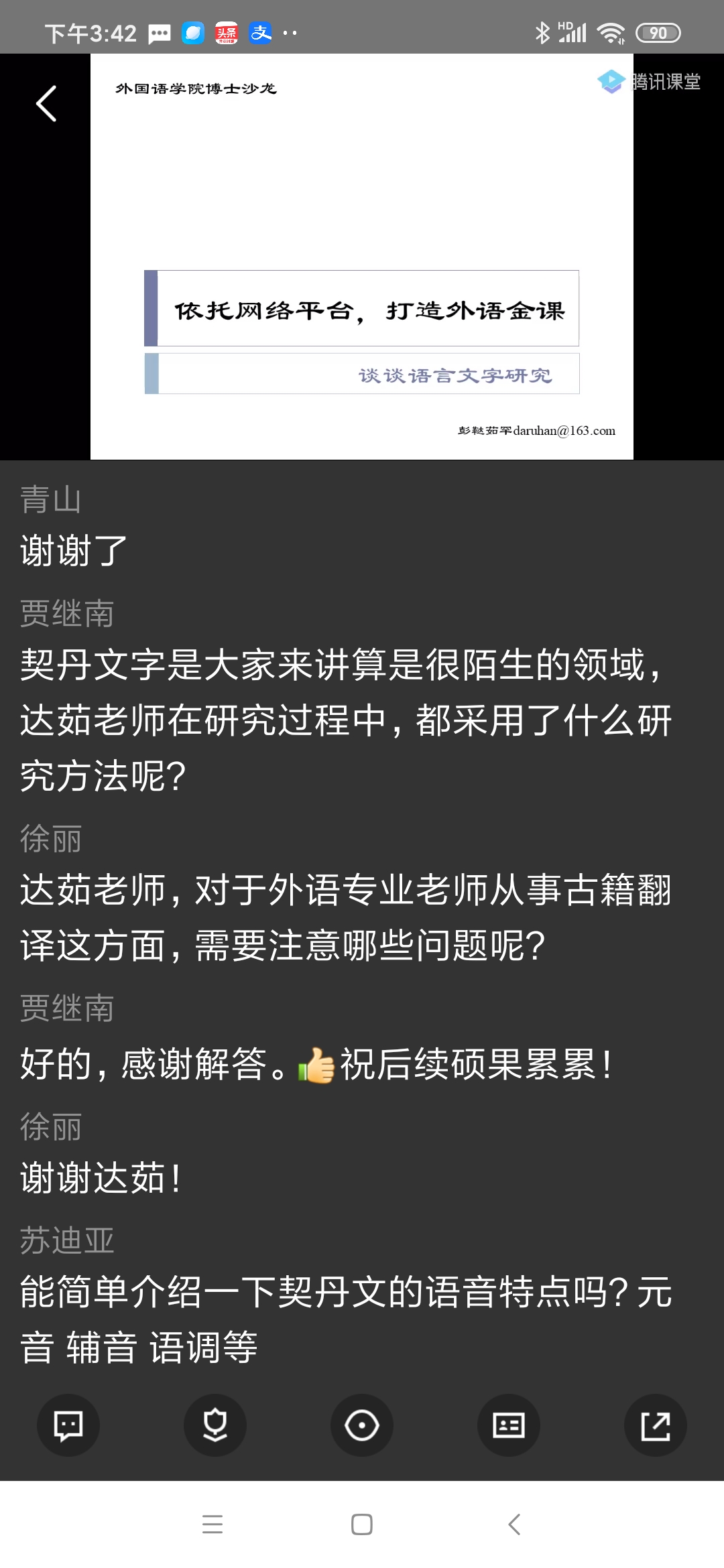
Task: Open recent apps from navigation bar
Action: tap(213, 1524)
